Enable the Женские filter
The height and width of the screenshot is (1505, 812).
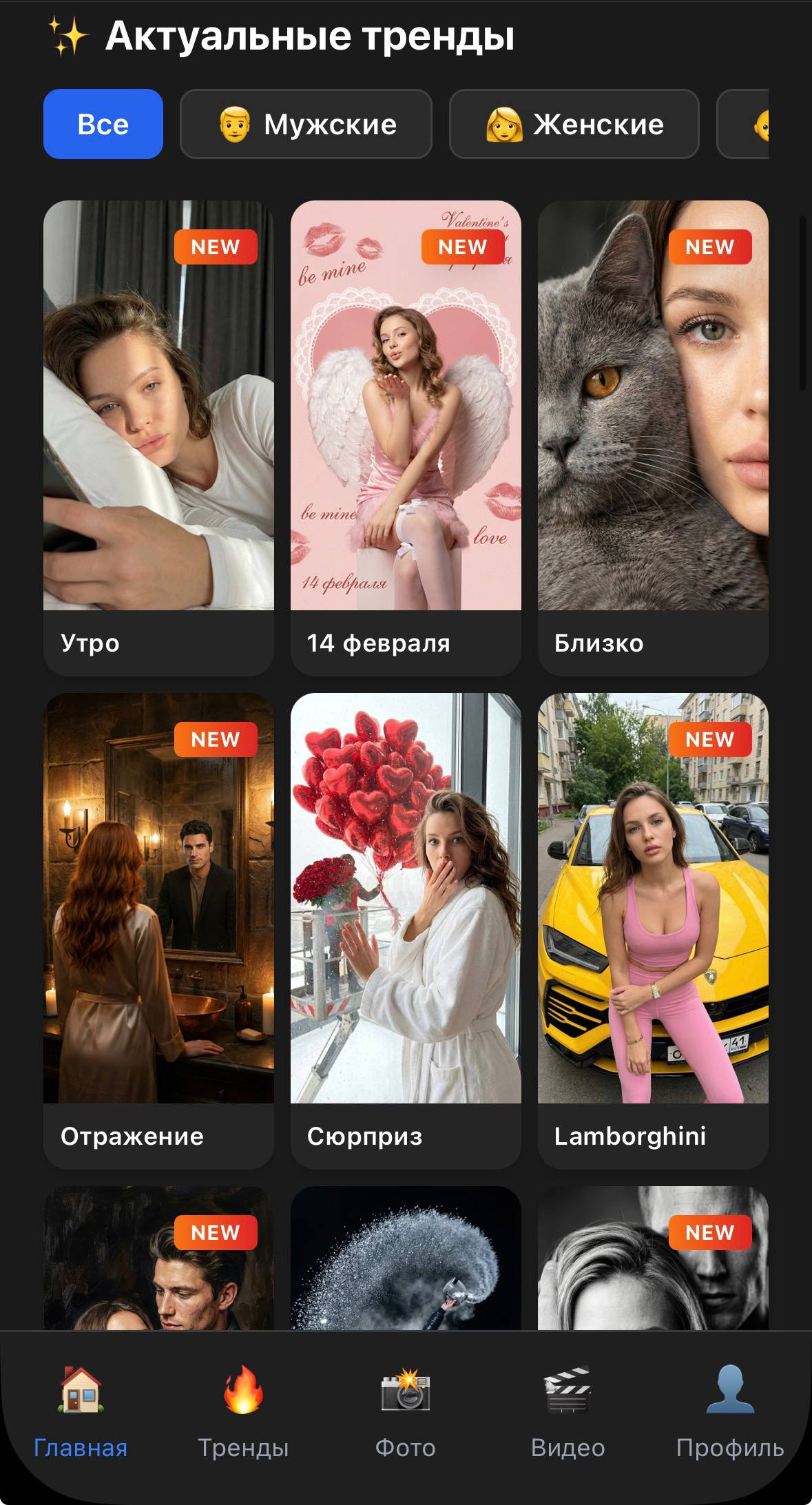574,124
